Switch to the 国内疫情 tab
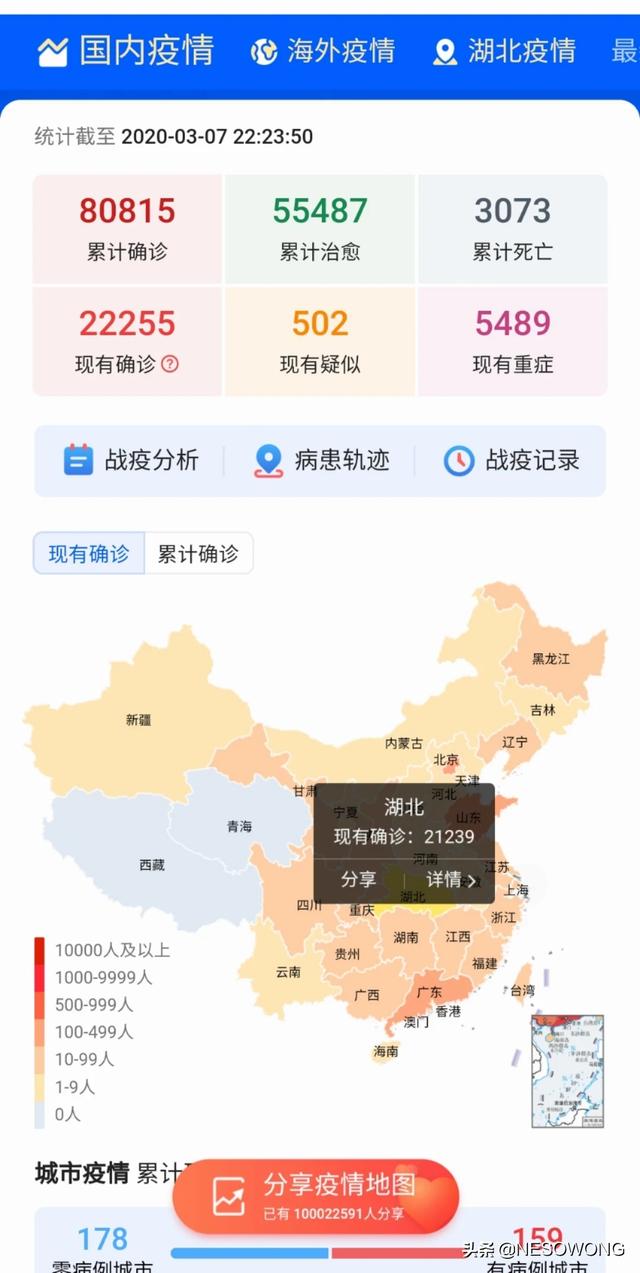Image resolution: width=640 pixels, height=1273 pixels. pos(126,51)
